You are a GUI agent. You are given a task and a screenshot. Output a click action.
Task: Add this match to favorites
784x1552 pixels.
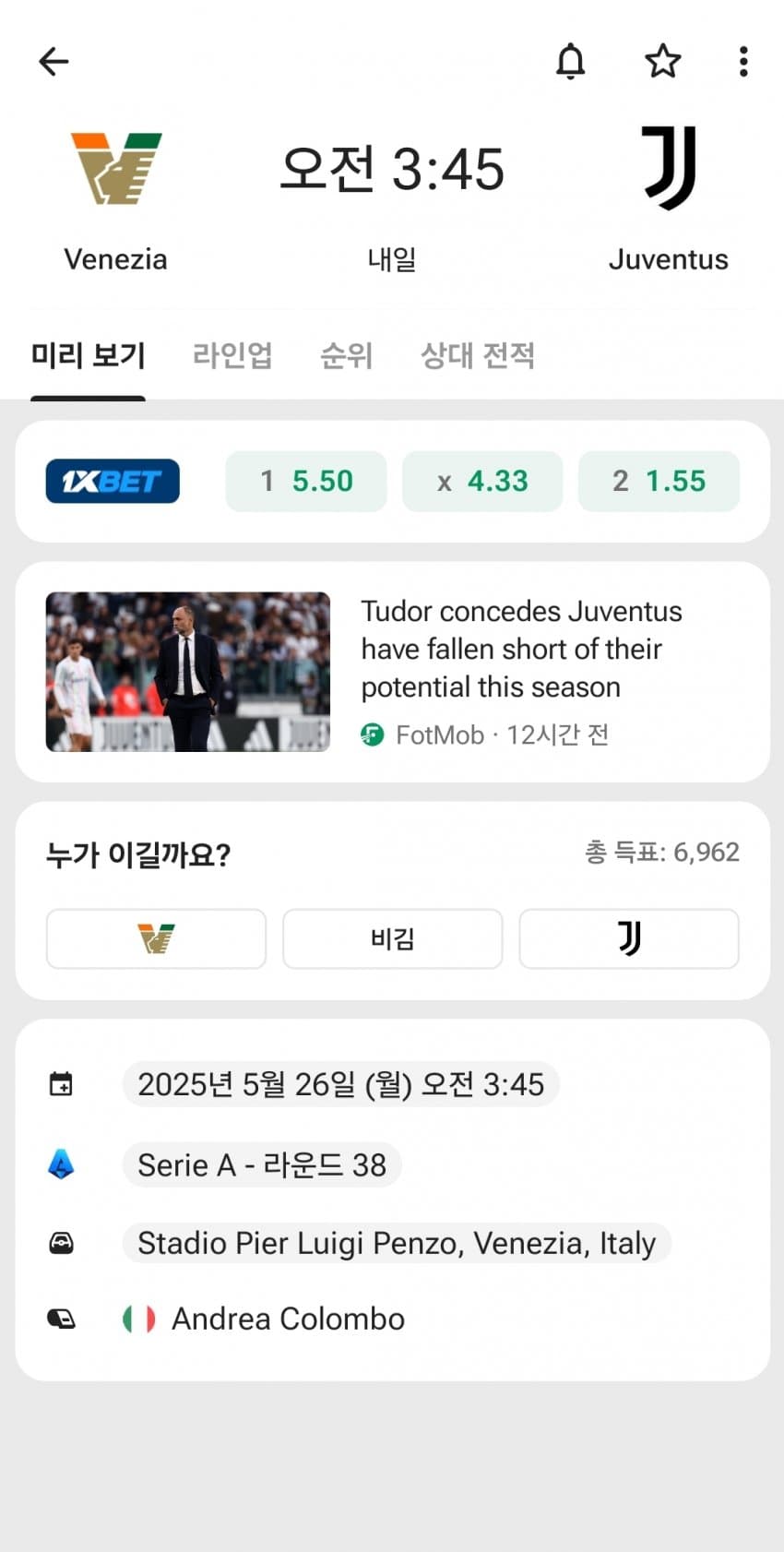662,62
